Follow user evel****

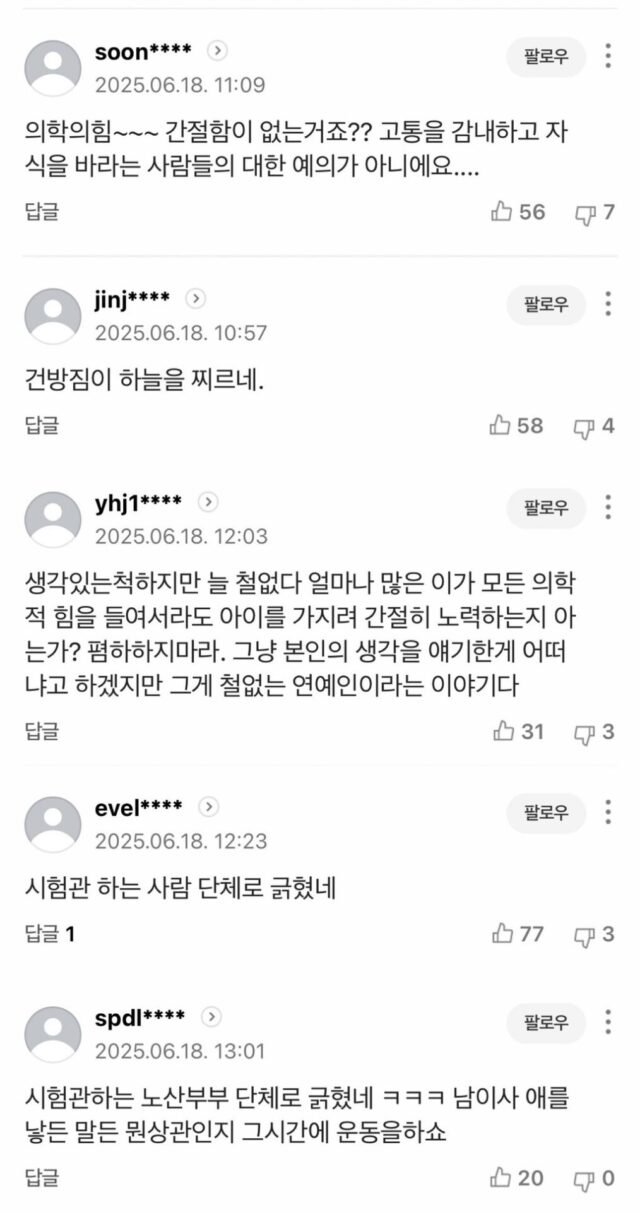546,813
